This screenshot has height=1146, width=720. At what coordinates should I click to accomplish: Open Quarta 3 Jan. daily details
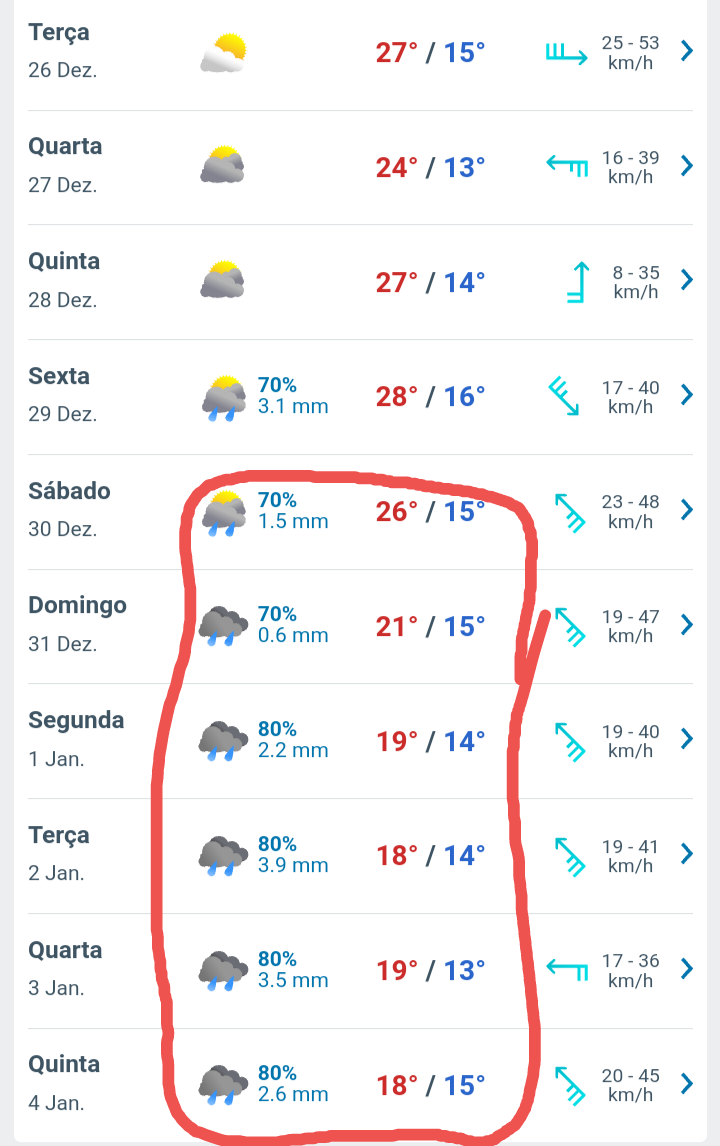coord(686,968)
